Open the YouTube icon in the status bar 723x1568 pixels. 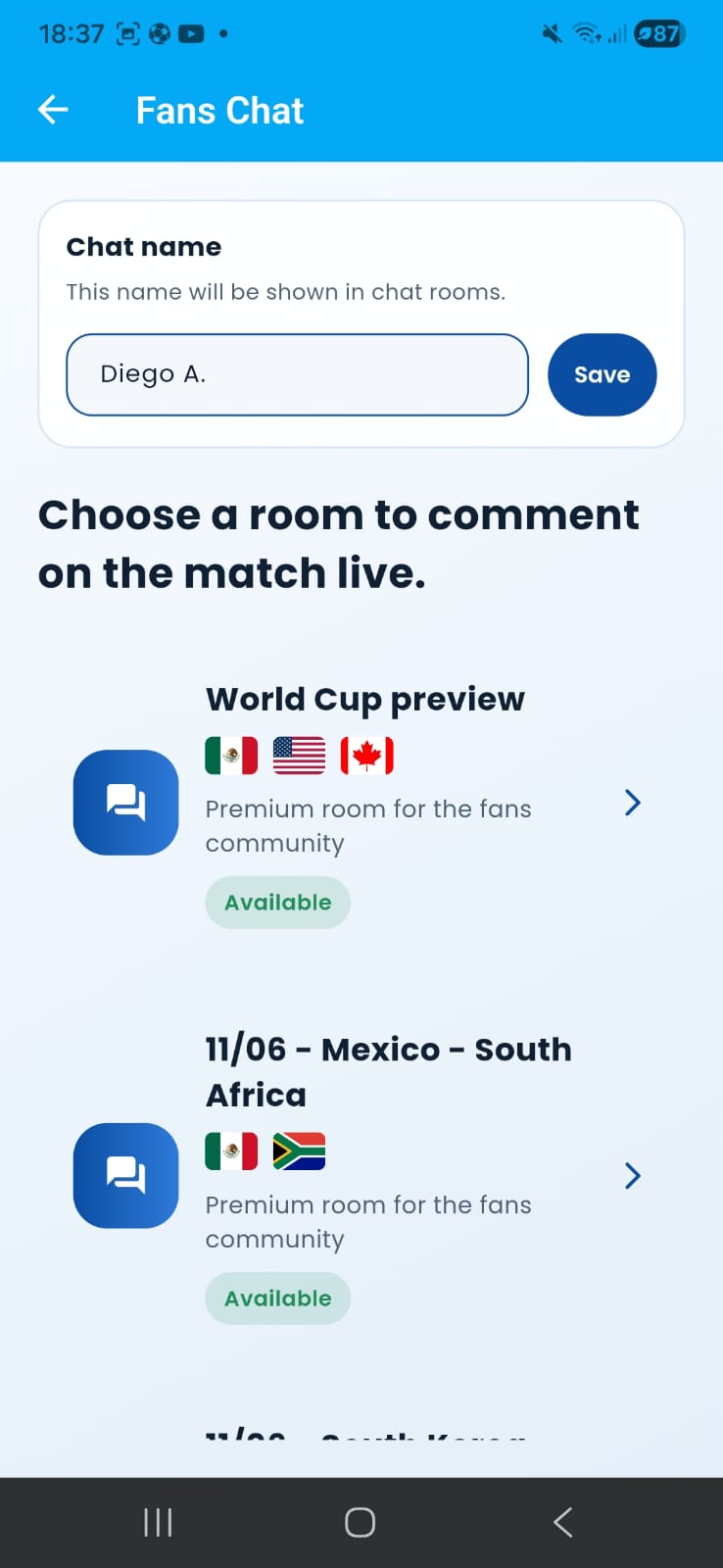(x=189, y=32)
